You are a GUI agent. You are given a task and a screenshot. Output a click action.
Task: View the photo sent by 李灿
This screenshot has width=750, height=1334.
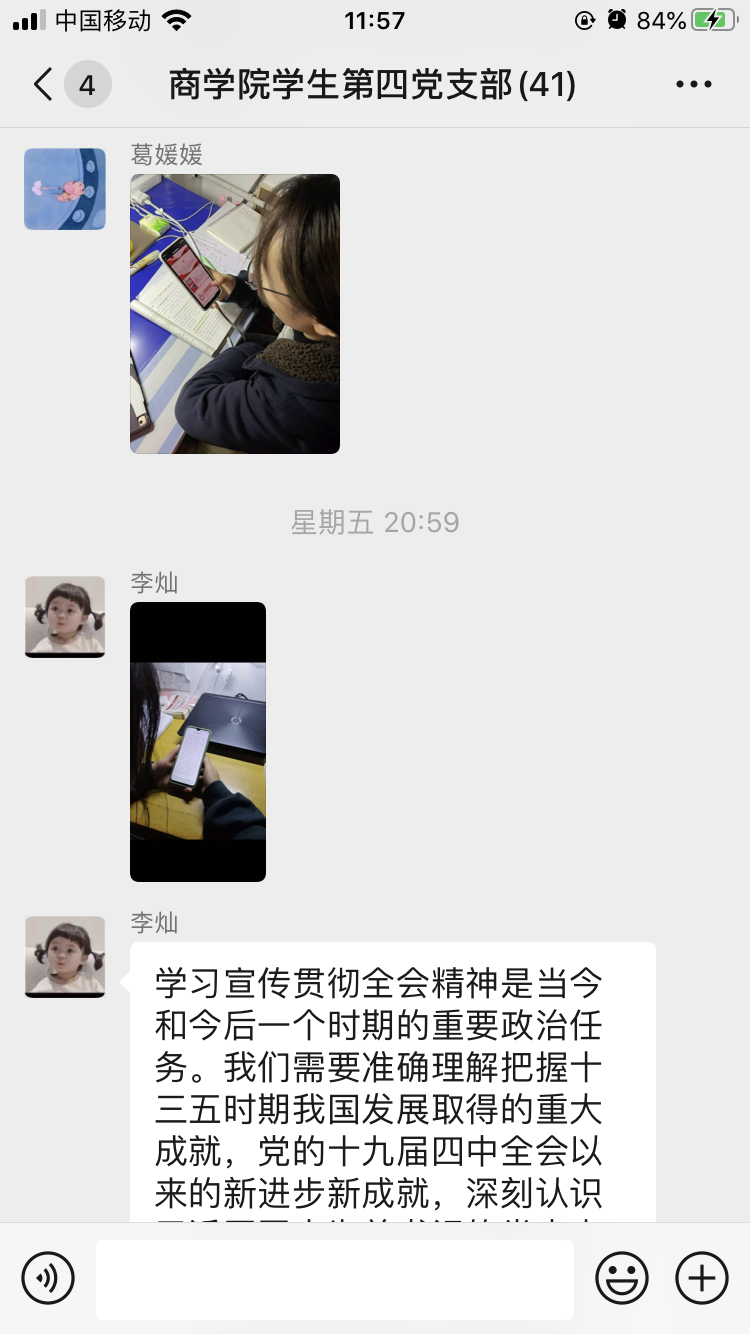click(x=198, y=741)
